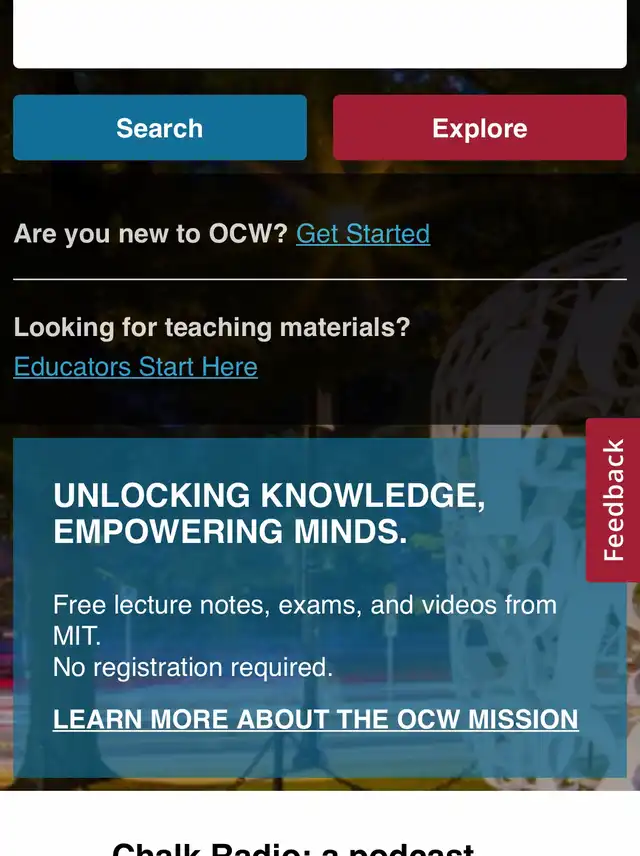Open the Educators Start Here link
This screenshot has height=856, width=640.
[136, 367]
